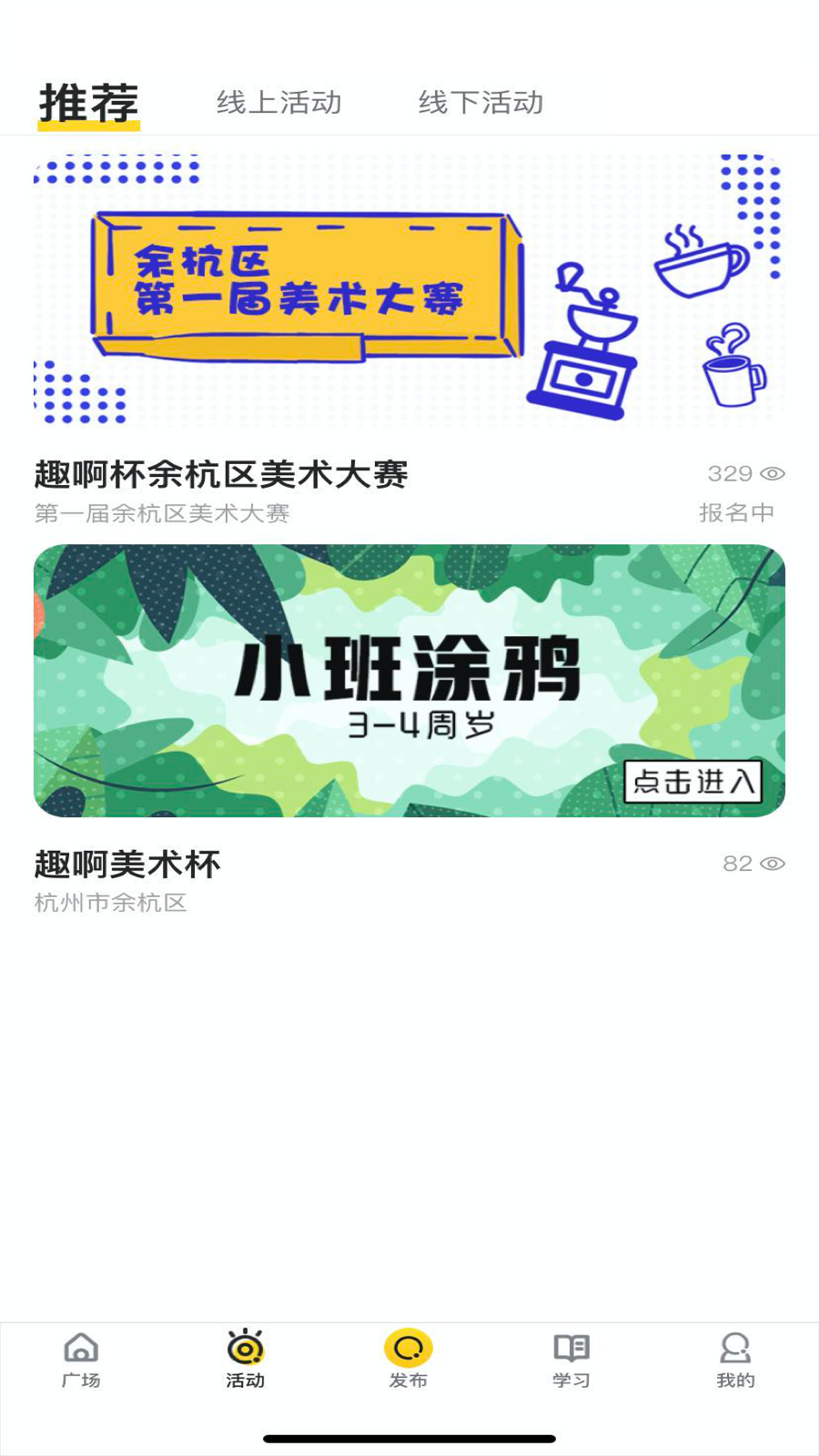819x1456 pixels.
Task: Switch to the 线上活动 tab
Action: pyautogui.click(x=279, y=102)
